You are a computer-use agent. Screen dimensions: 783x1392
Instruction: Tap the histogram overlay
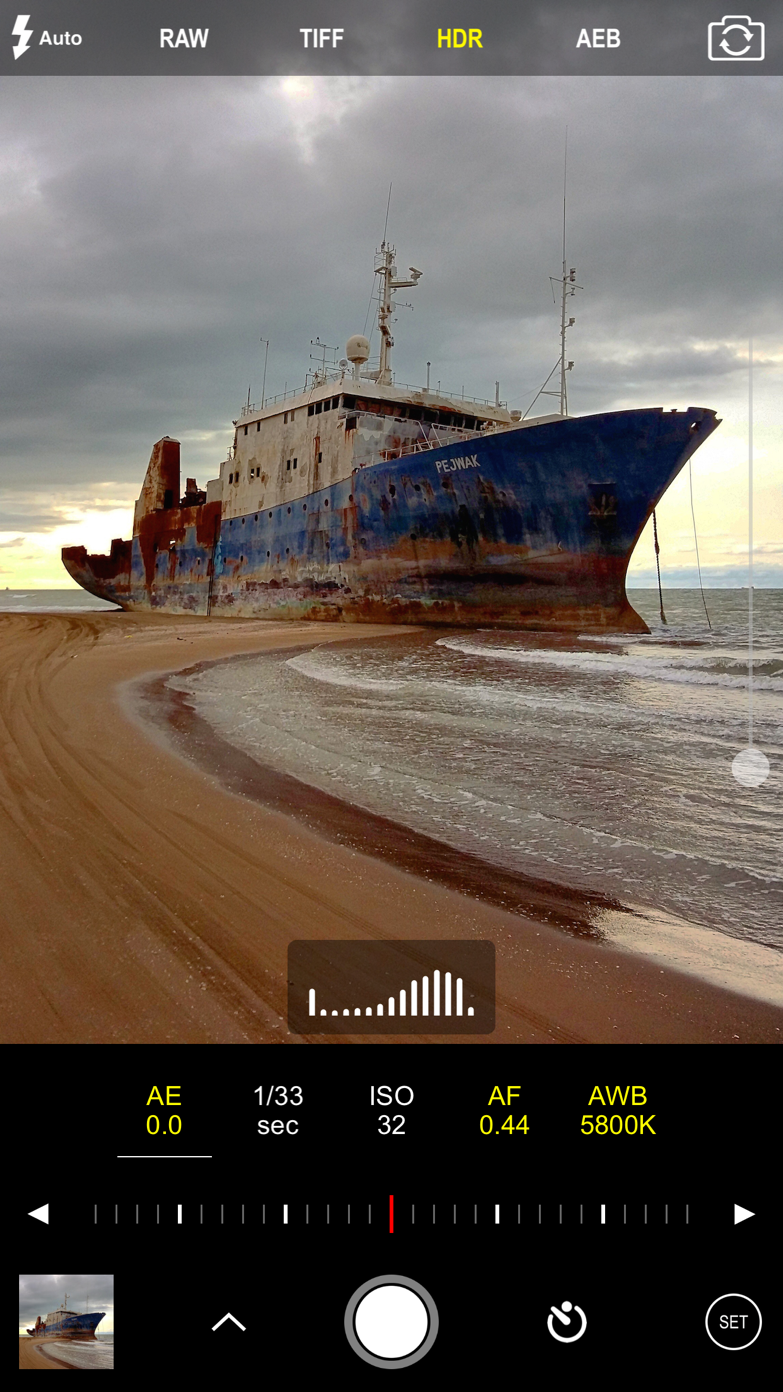point(391,987)
